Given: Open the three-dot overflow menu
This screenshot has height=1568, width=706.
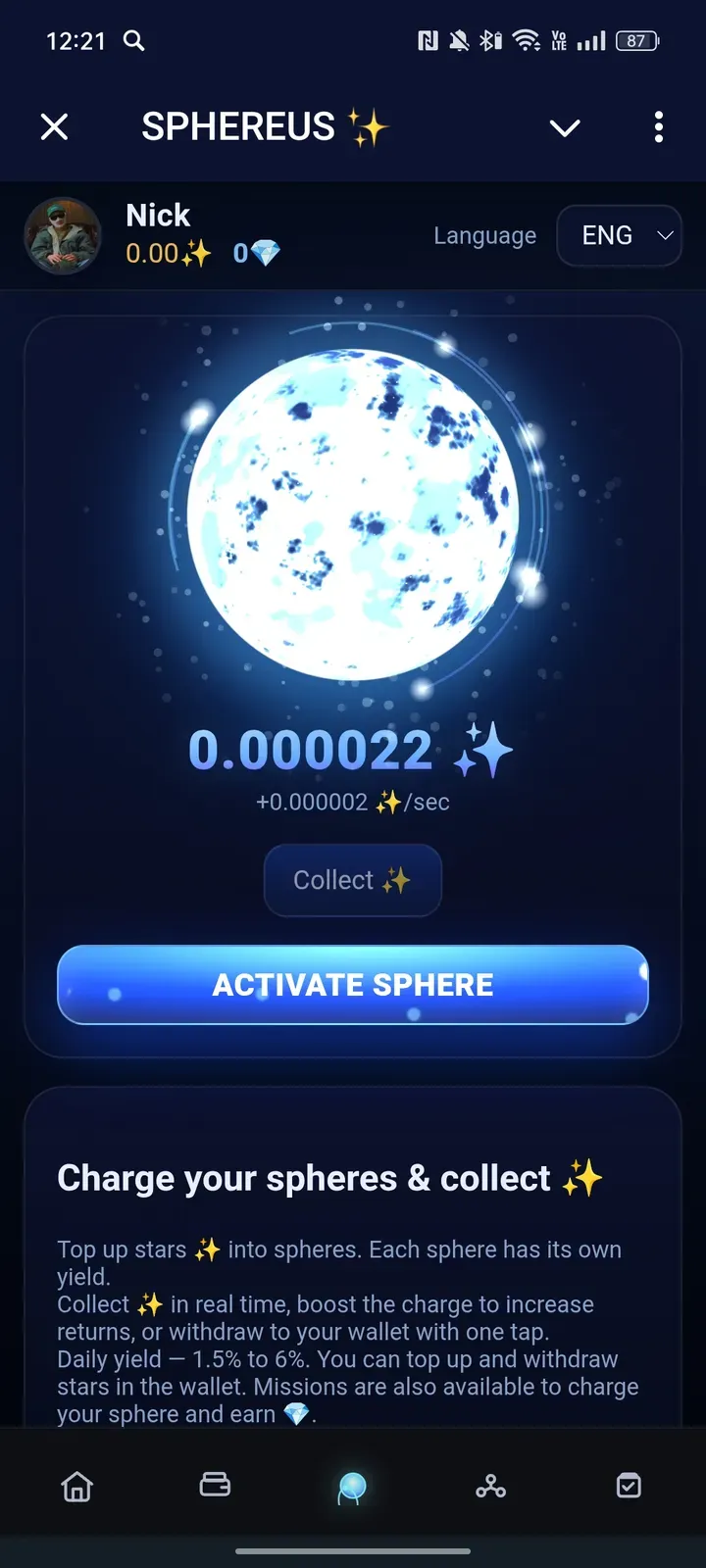Looking at the screenshot, I should pos(658,127).
